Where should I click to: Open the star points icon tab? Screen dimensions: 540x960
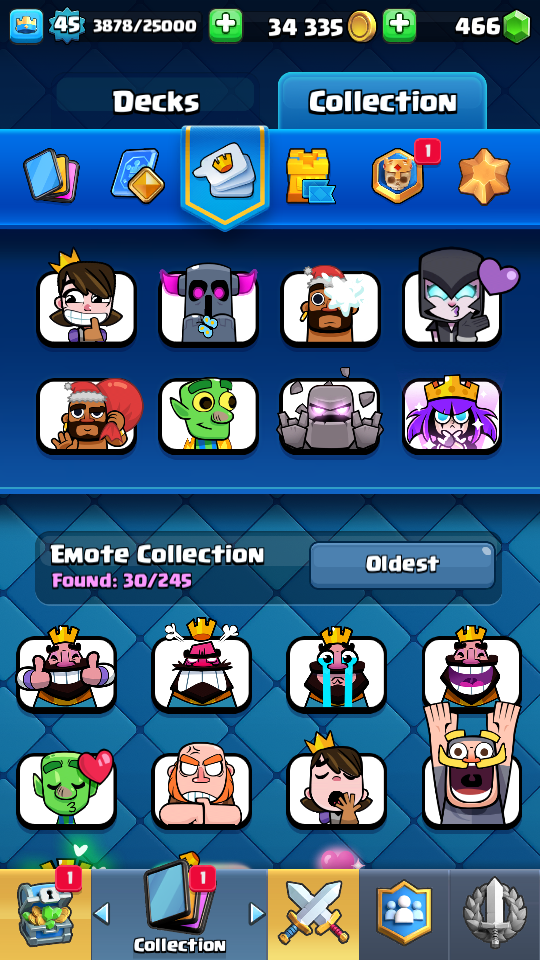point(484,176)
